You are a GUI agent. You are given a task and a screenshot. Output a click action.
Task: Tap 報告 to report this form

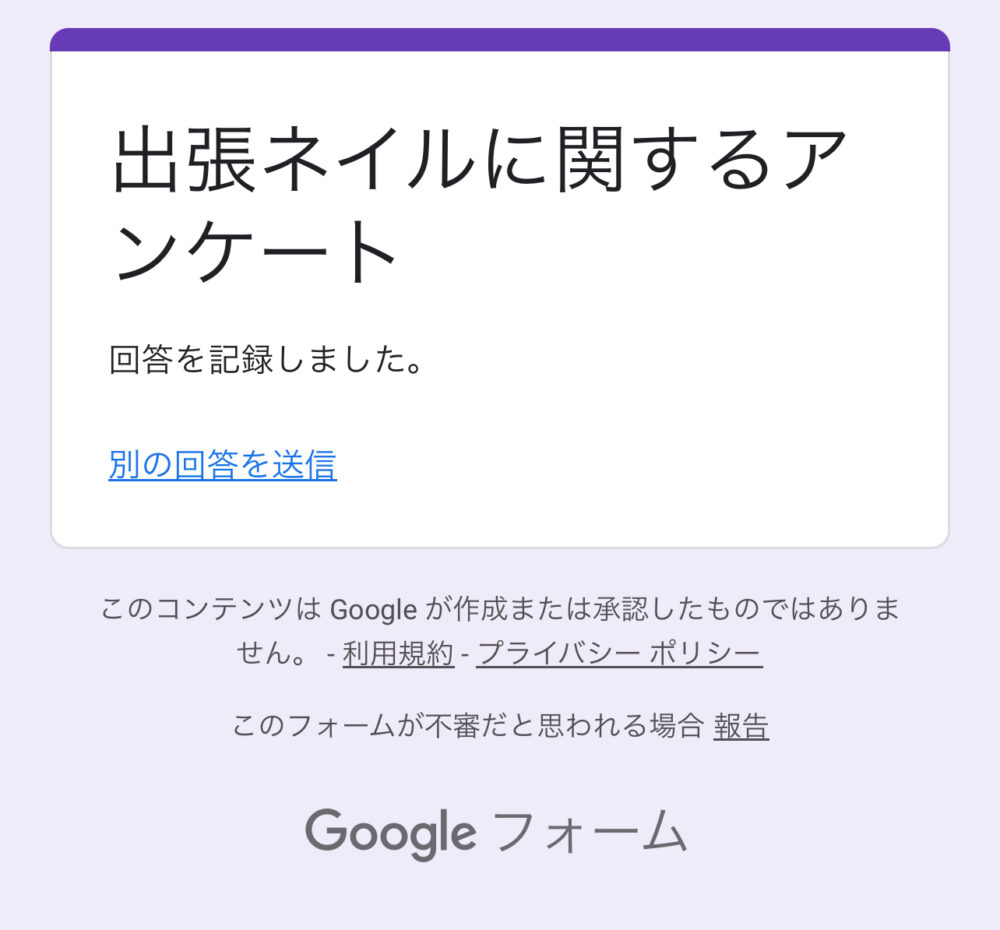[741, 726]
